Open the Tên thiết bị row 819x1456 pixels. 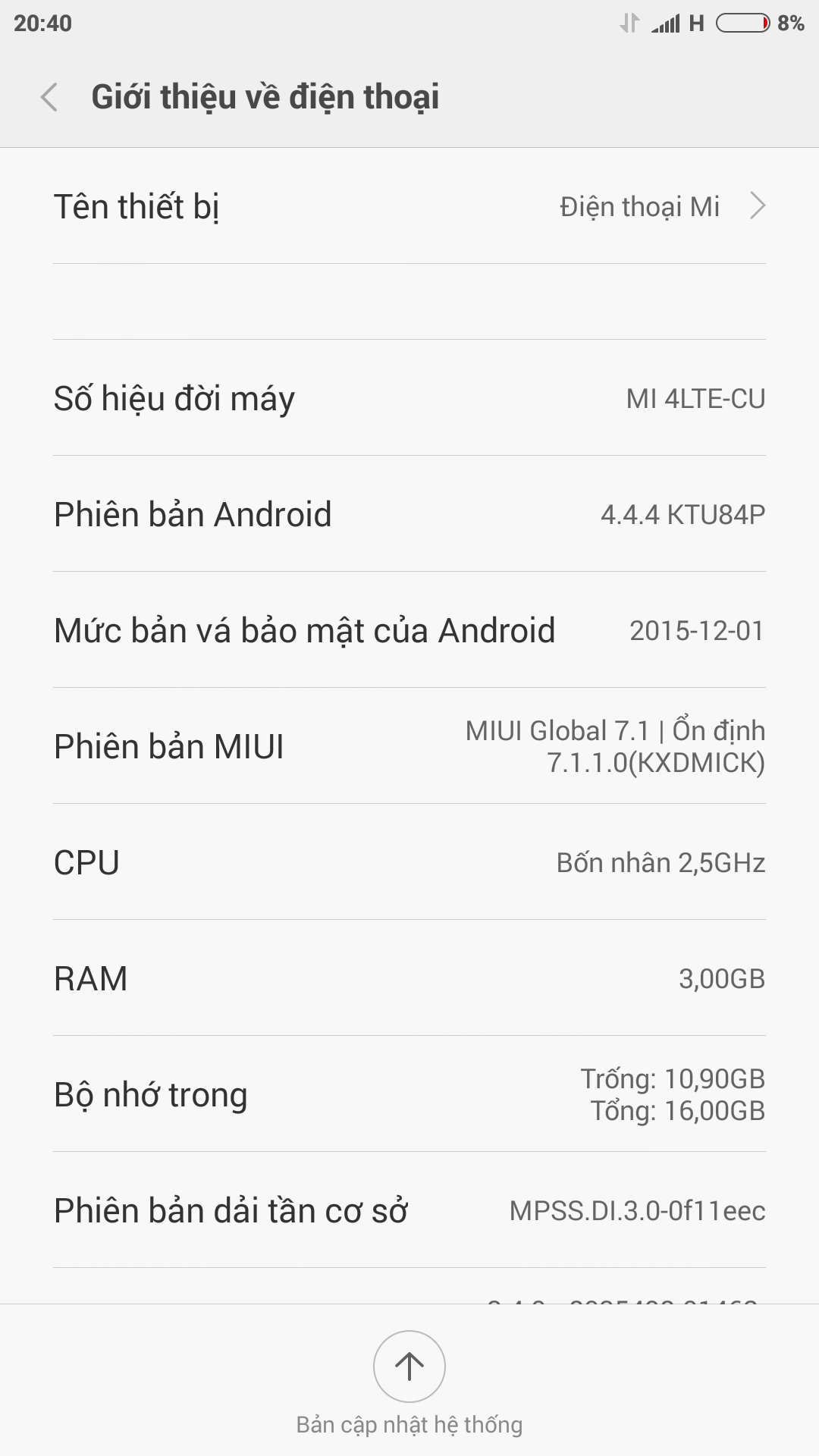409,206
